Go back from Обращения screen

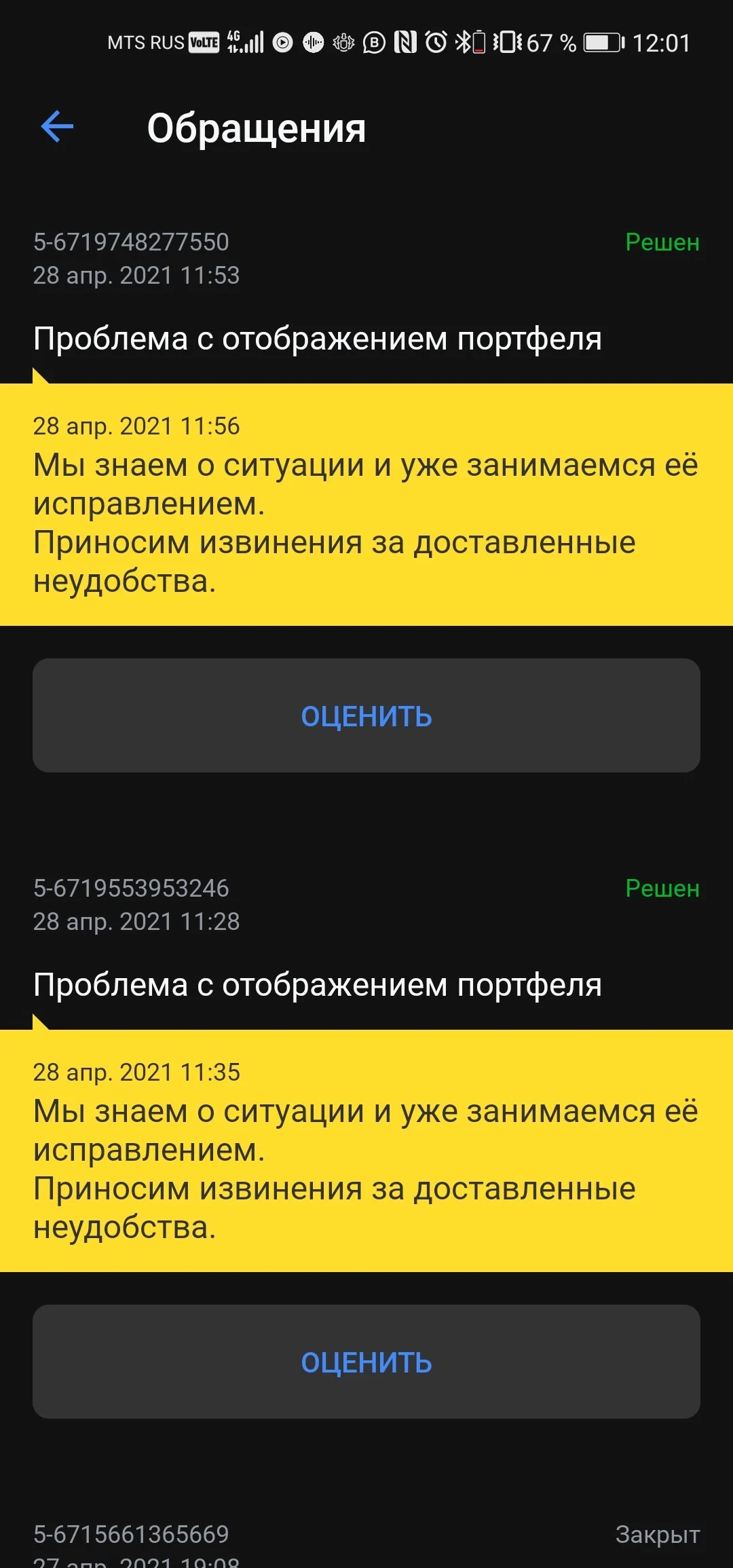tap(58, 127)
